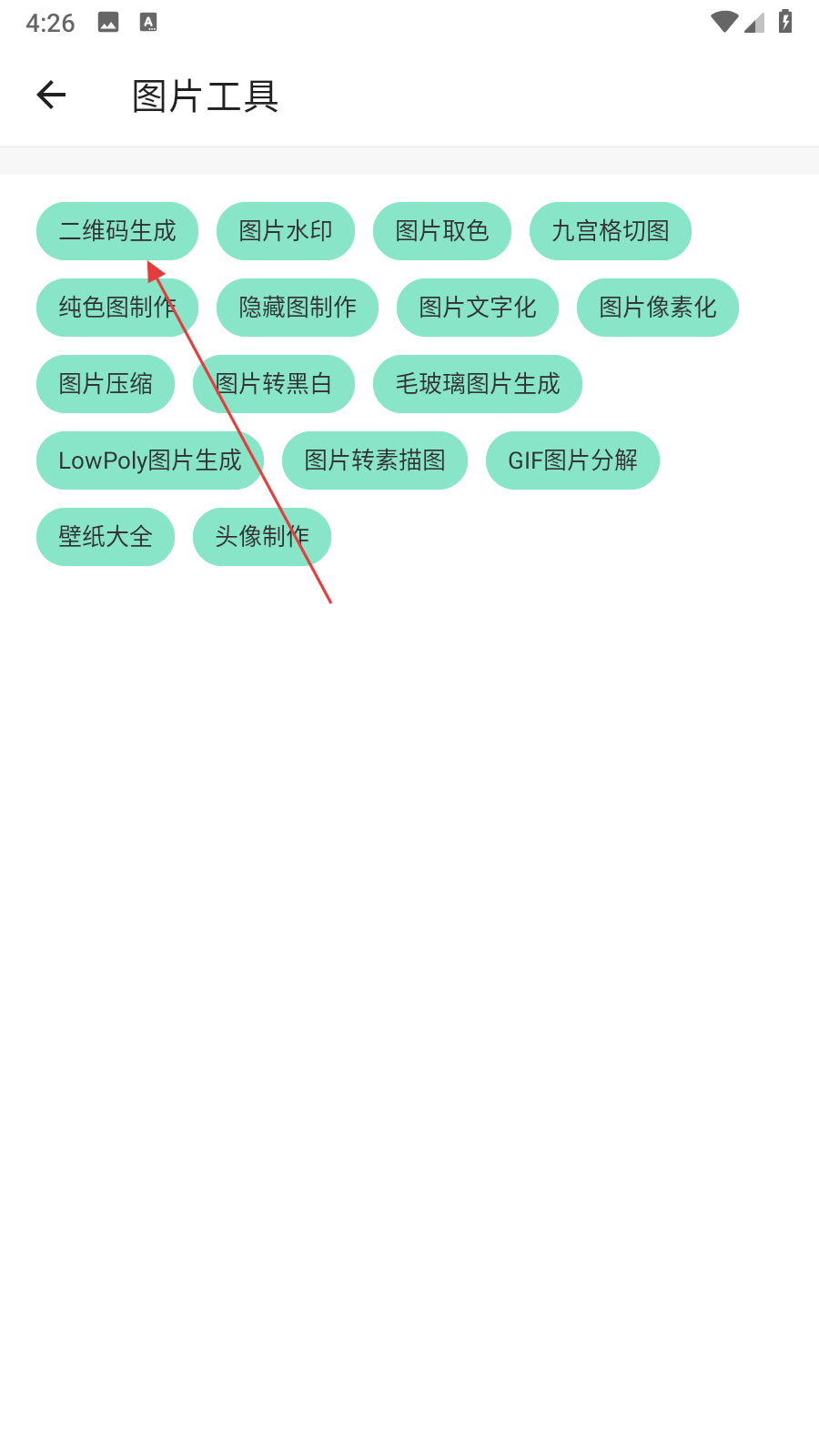This screenshot has height=1456, width=819.
Task: Open the 二维码生成 tool
Action: click(117, 231)
